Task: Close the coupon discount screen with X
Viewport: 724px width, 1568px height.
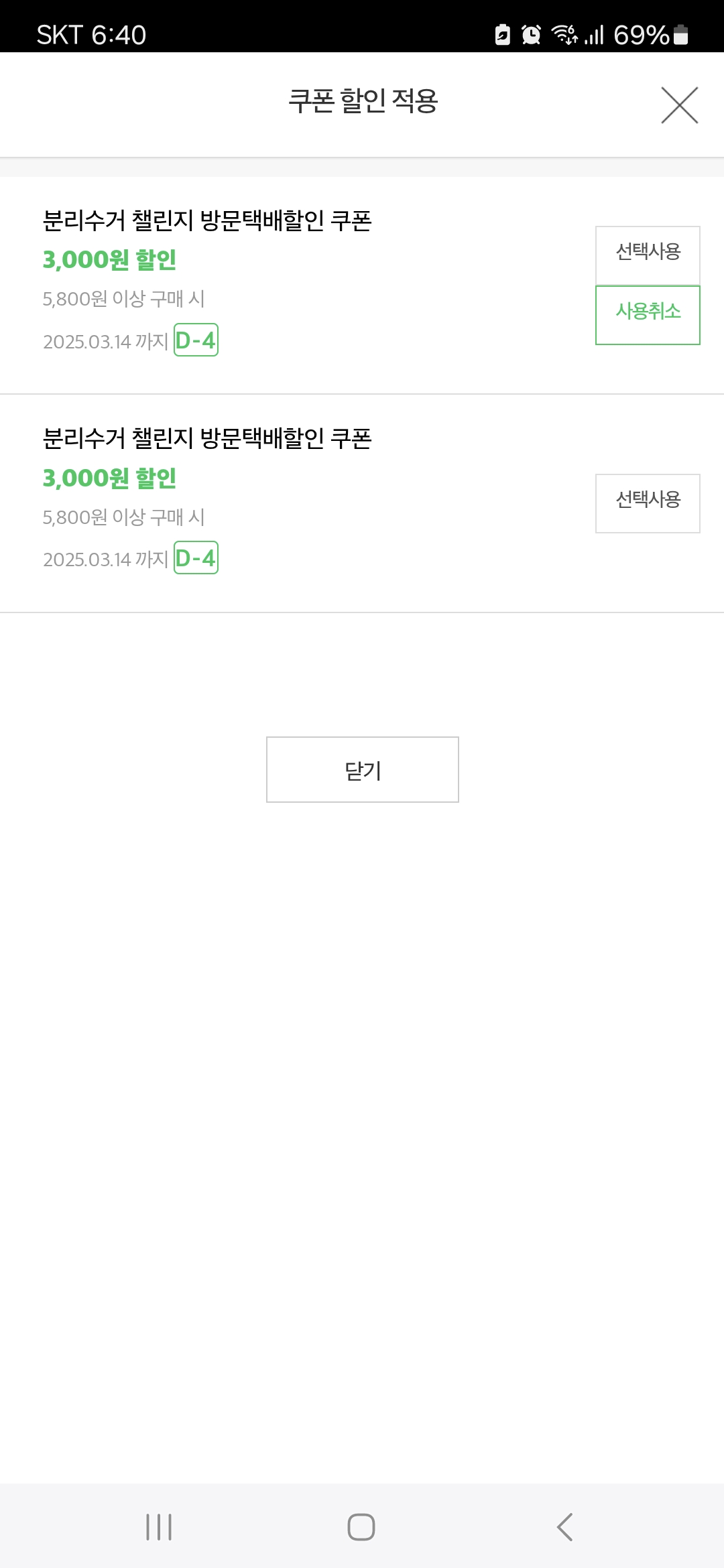Action: (679, 105)
